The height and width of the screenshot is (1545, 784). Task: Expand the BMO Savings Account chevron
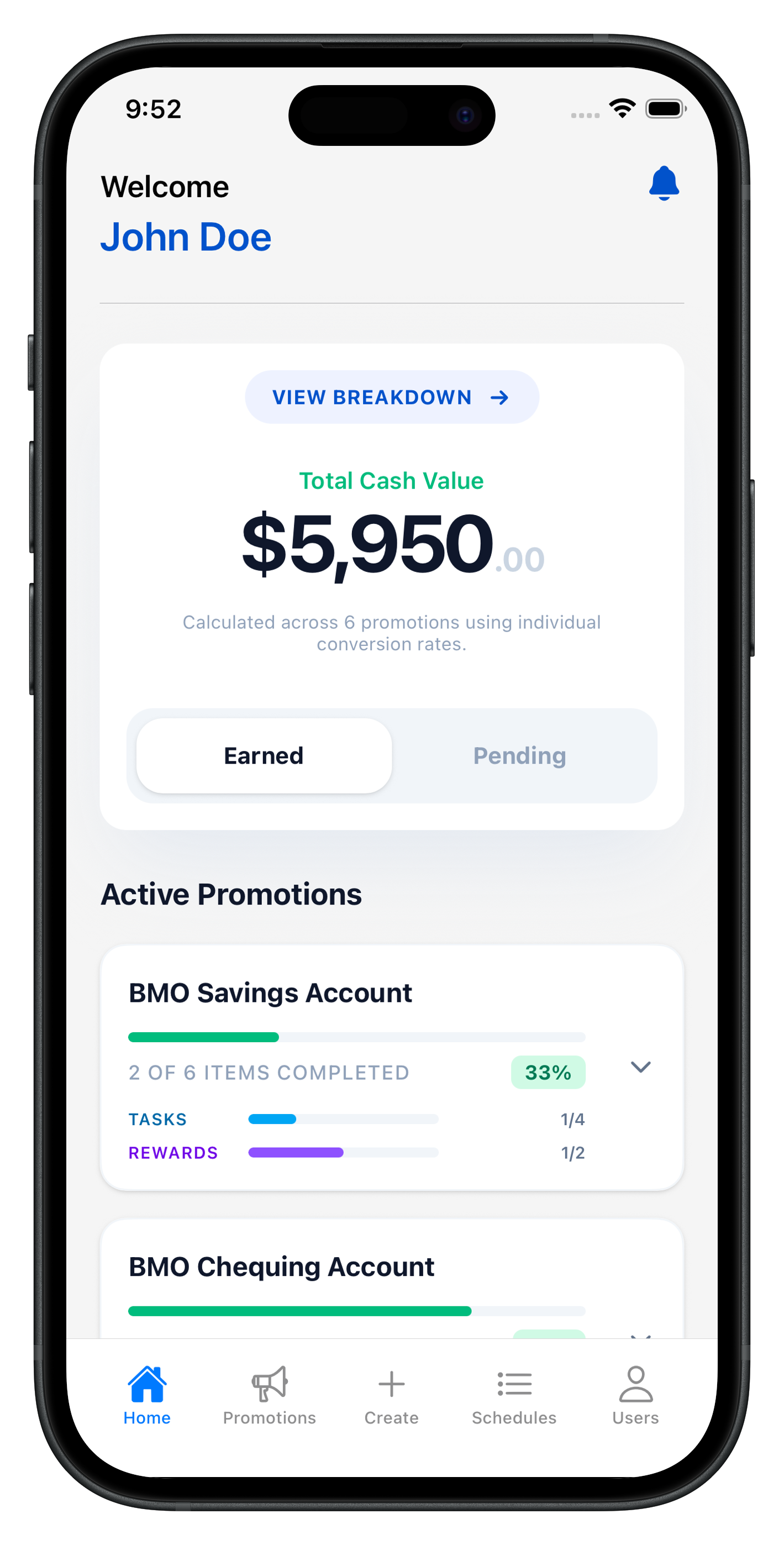[x=640, y=1067]
